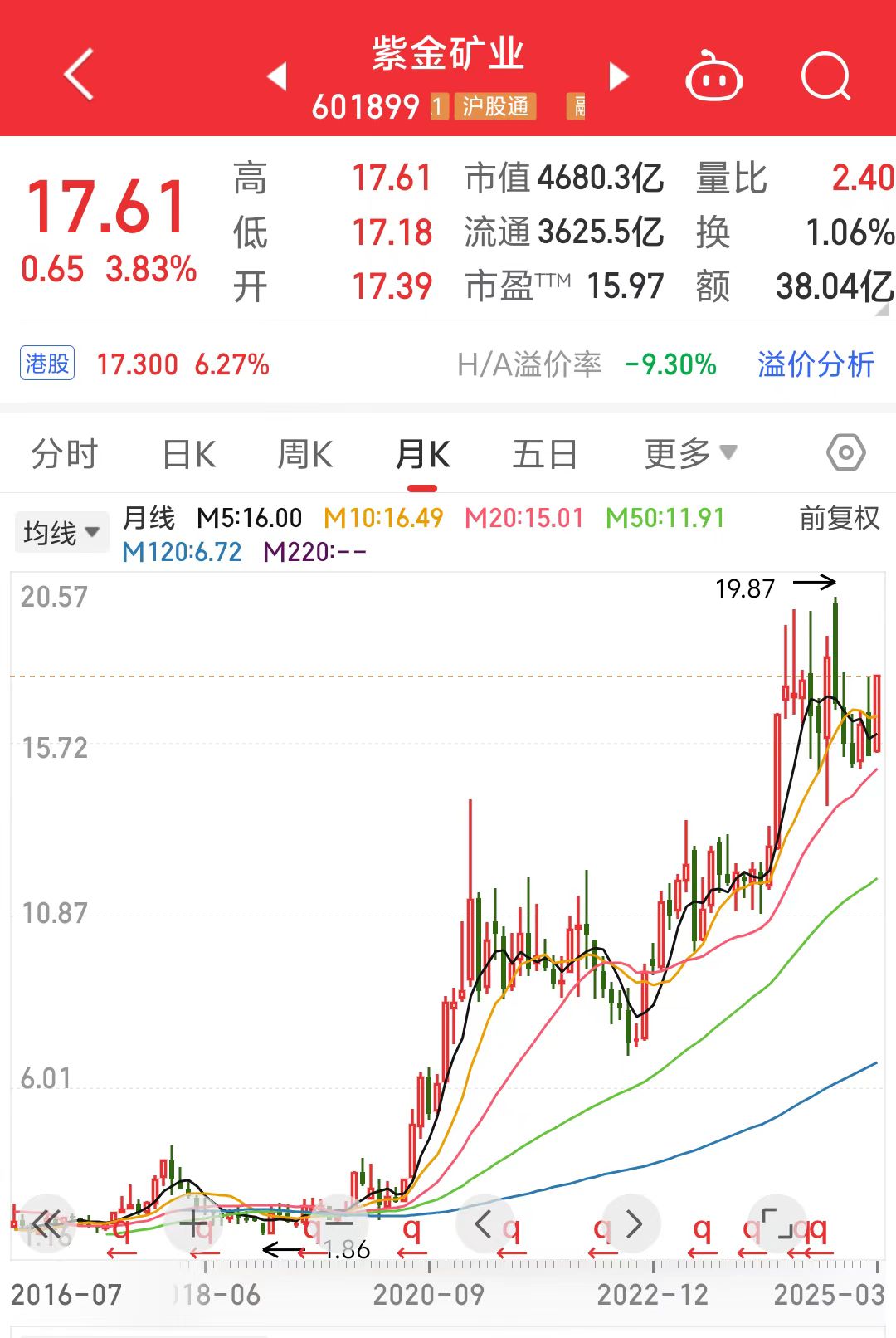View the 港股 quote
The width and height of the screenshot is (896, 1338).
tap(47, 364)
